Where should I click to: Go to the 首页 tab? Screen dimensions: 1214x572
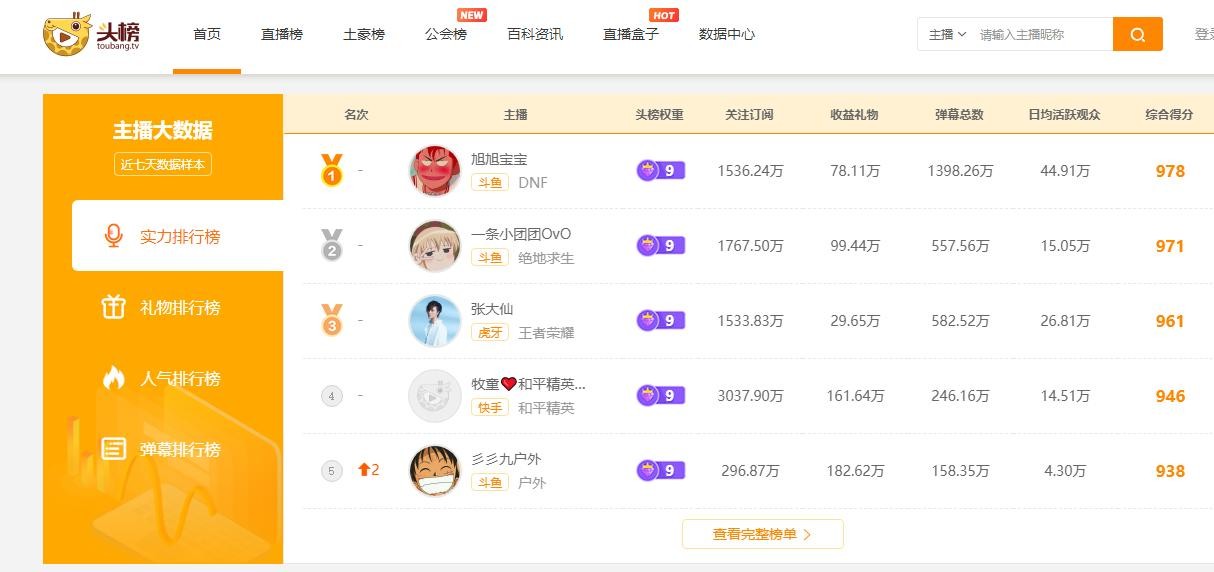tap(207, 34)
